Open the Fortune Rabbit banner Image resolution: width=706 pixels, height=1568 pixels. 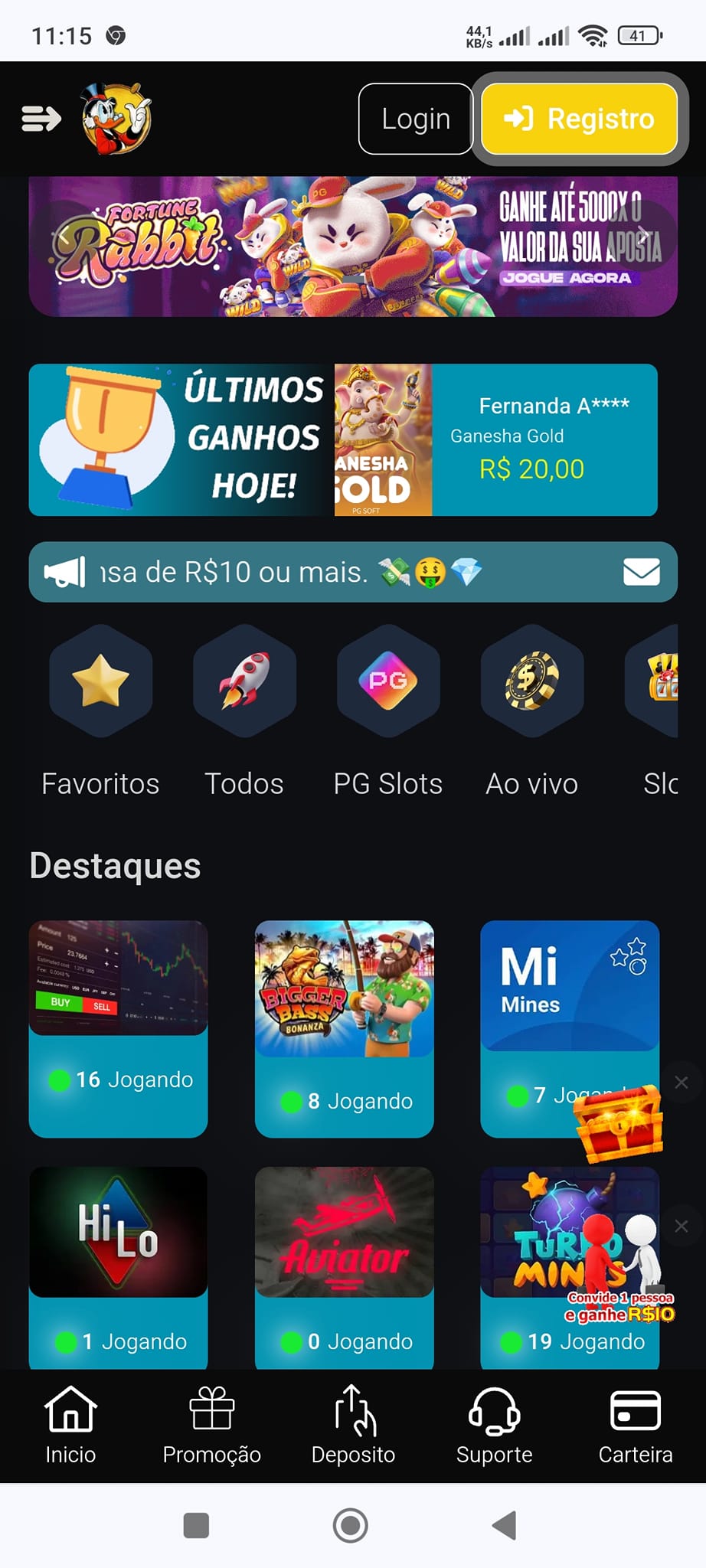click(x=353, y=247)
